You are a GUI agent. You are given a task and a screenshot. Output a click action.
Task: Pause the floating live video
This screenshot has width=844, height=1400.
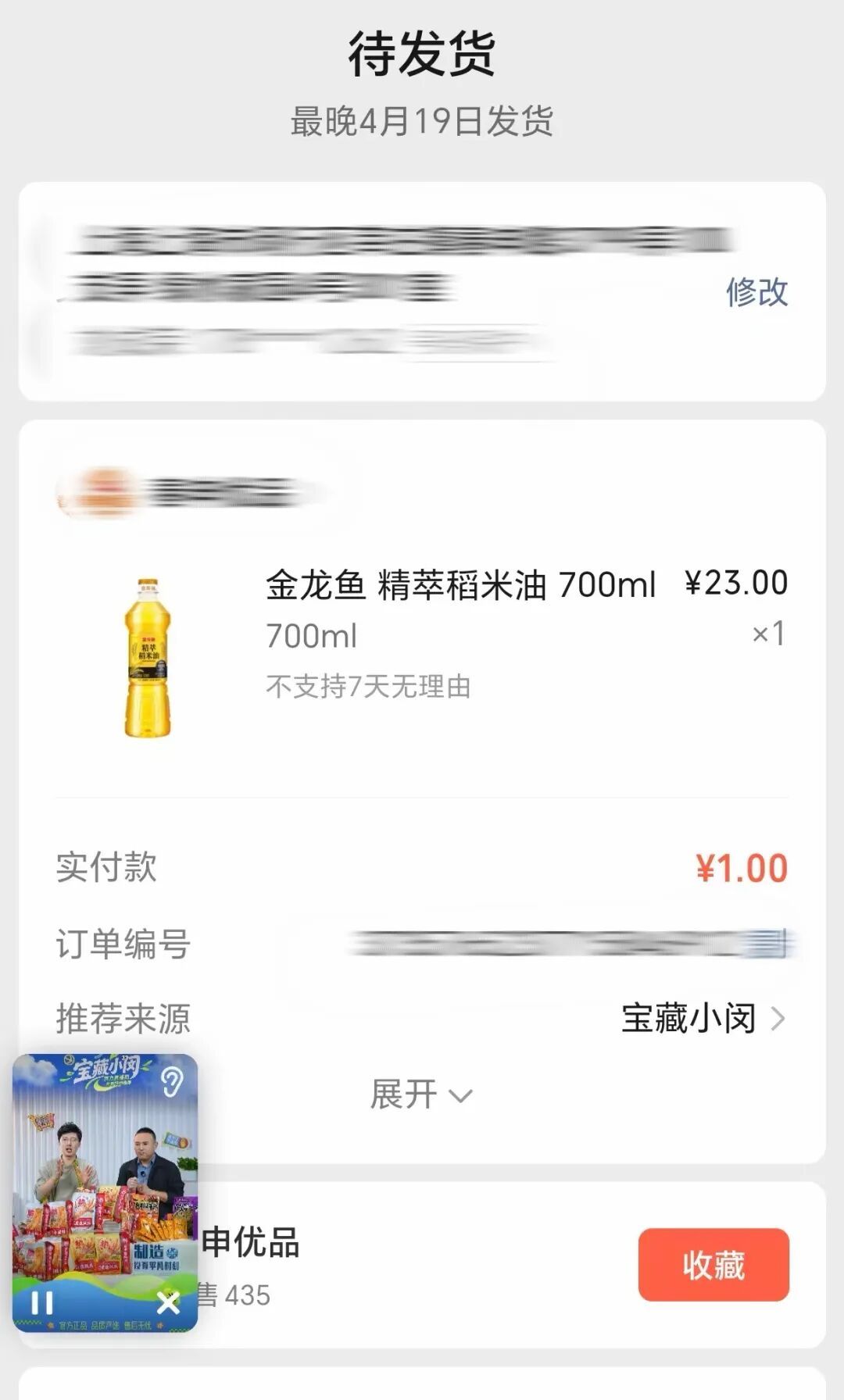tap(41, 1302)
